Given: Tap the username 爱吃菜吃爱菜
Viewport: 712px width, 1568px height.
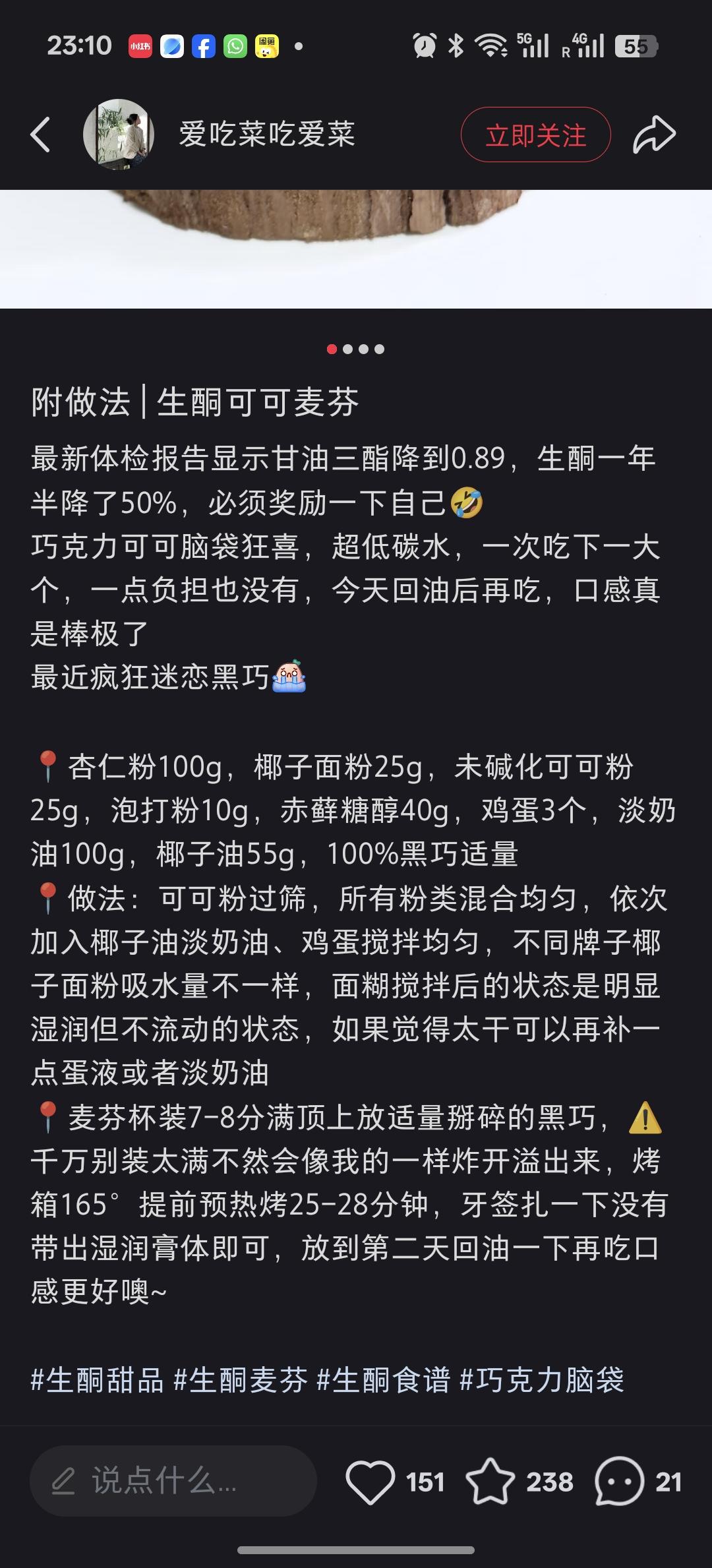Looking at the screenshot, I should (x=266, y=133).
